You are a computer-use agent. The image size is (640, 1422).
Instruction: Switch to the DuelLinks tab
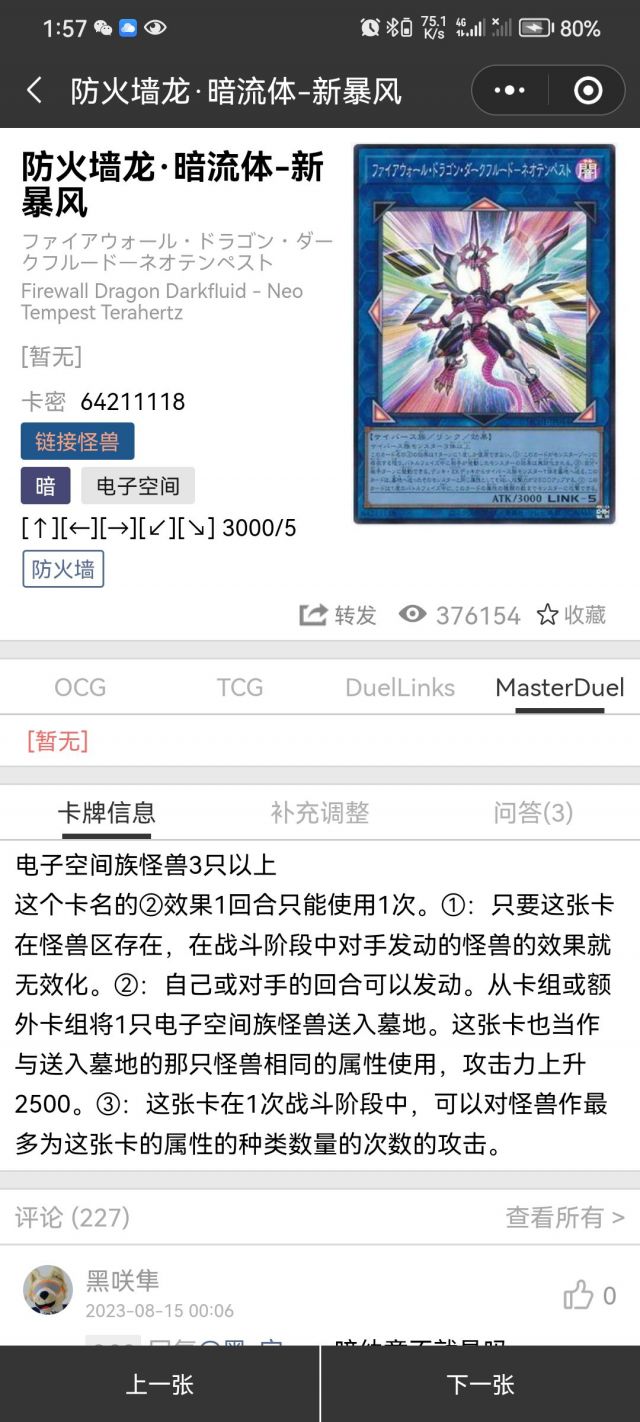400,687
